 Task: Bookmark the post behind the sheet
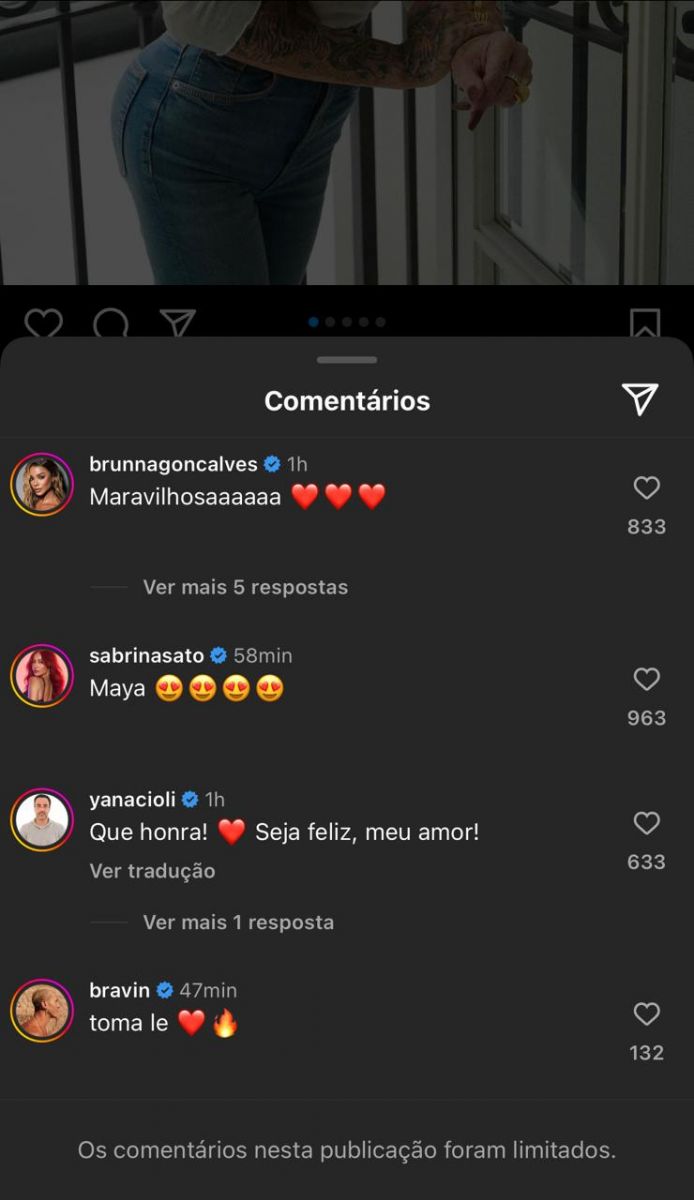point(644,322)
